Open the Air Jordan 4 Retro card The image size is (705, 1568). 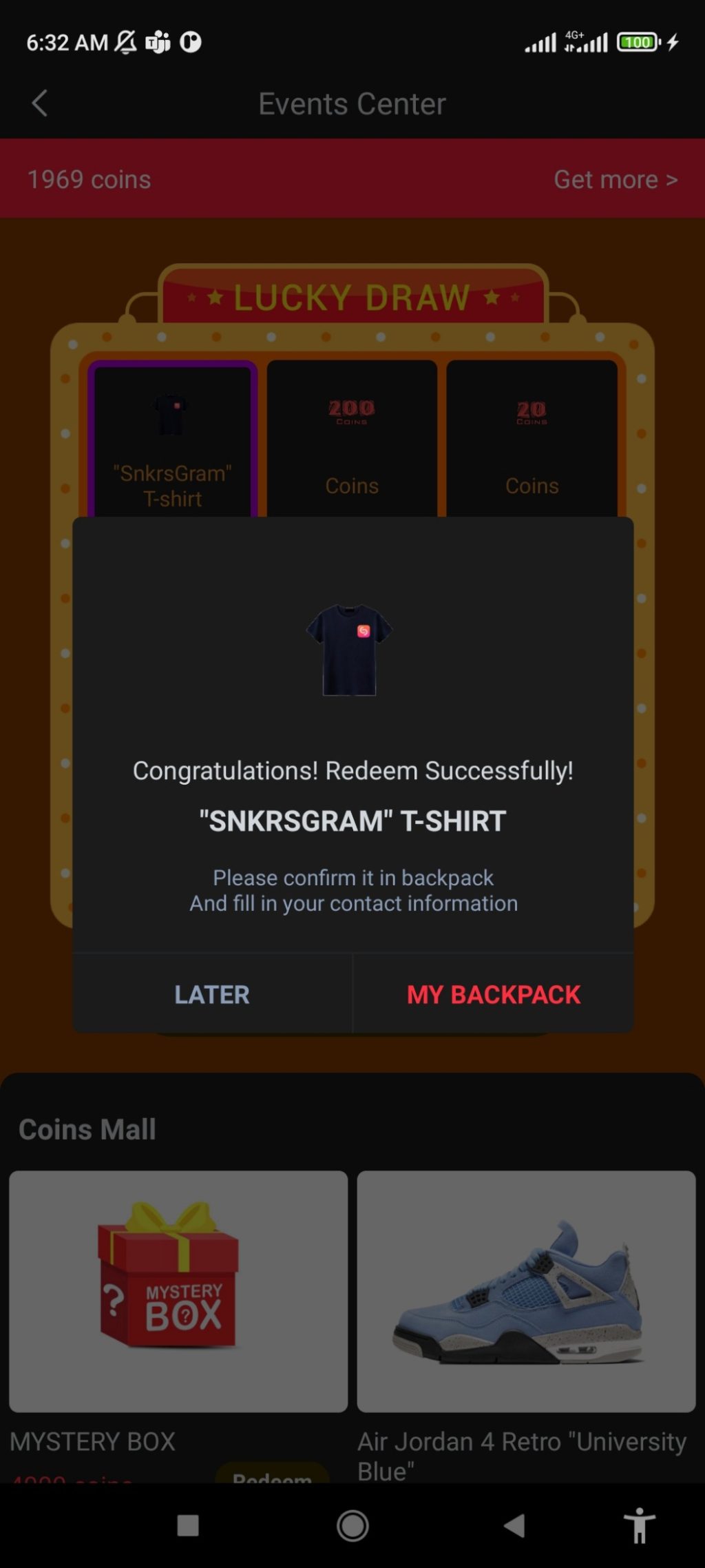(526, 1291)
